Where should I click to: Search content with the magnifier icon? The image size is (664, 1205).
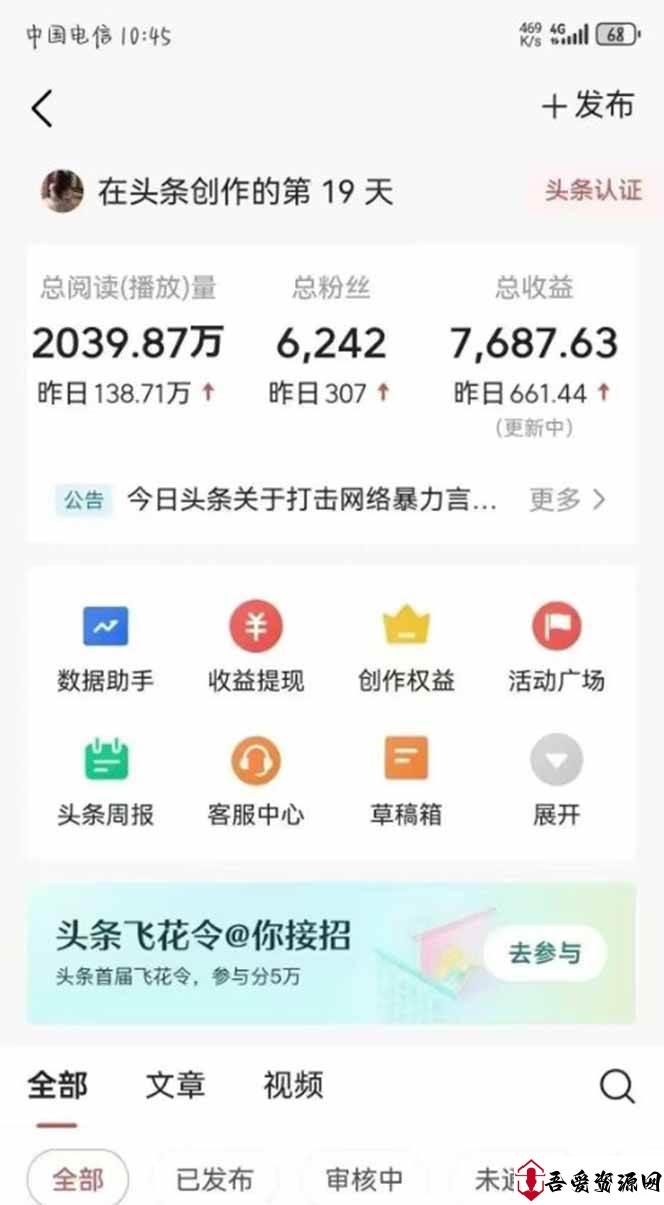(617, 1086)
